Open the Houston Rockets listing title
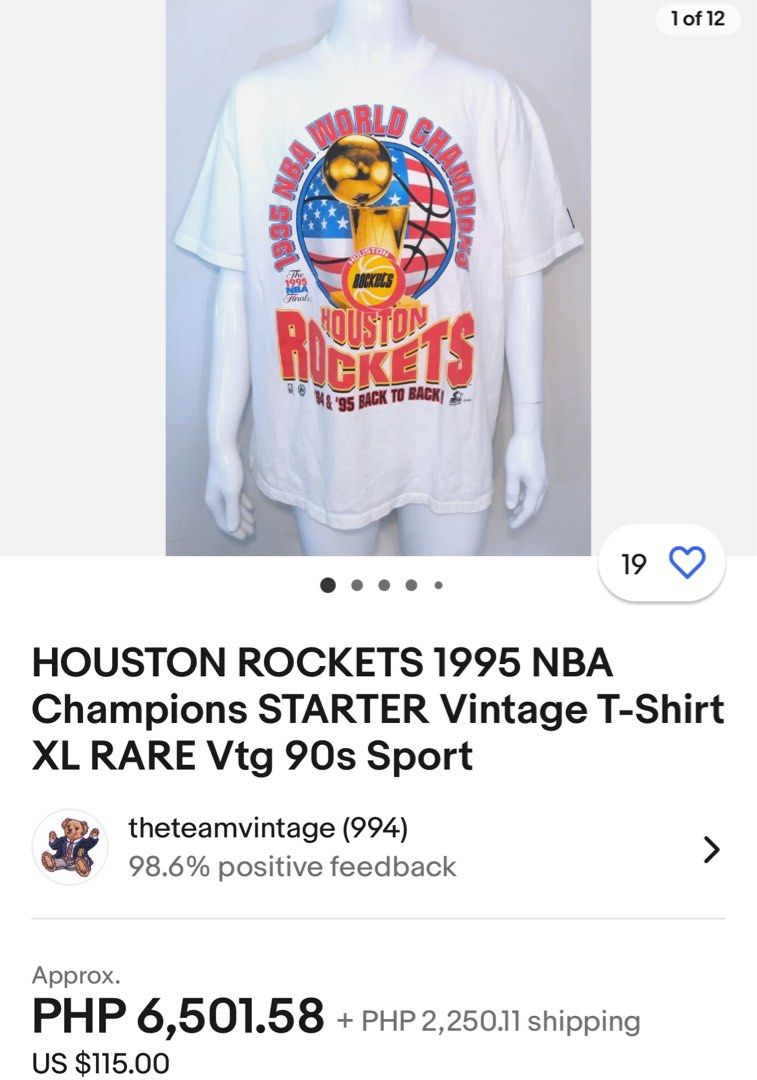The image size is (757, 1080). pyautogui.click(x=378, y=702)
